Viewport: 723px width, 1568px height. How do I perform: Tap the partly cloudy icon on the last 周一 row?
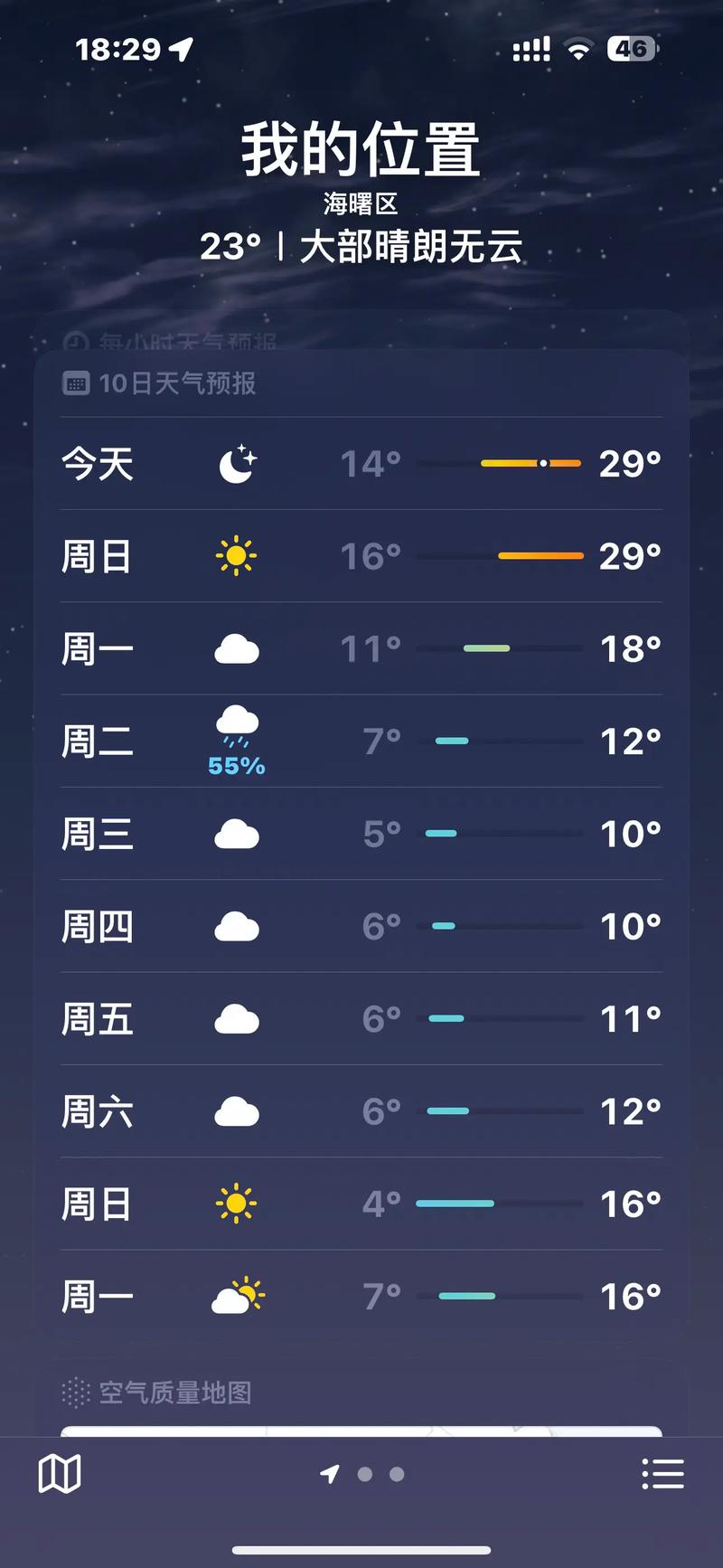(236, 1295)
